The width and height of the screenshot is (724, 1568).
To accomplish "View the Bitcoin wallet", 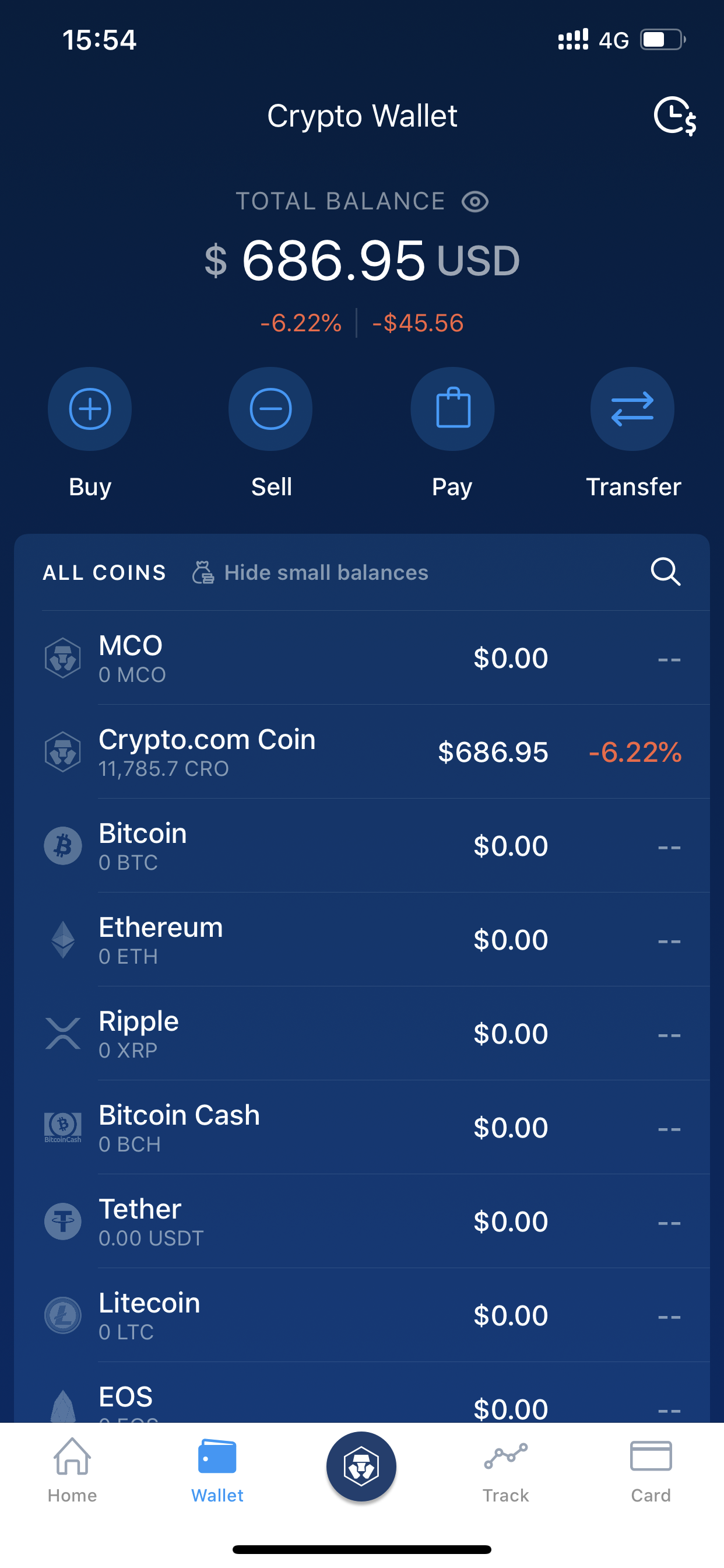I will pyautogui.click(x=362, y=846).
